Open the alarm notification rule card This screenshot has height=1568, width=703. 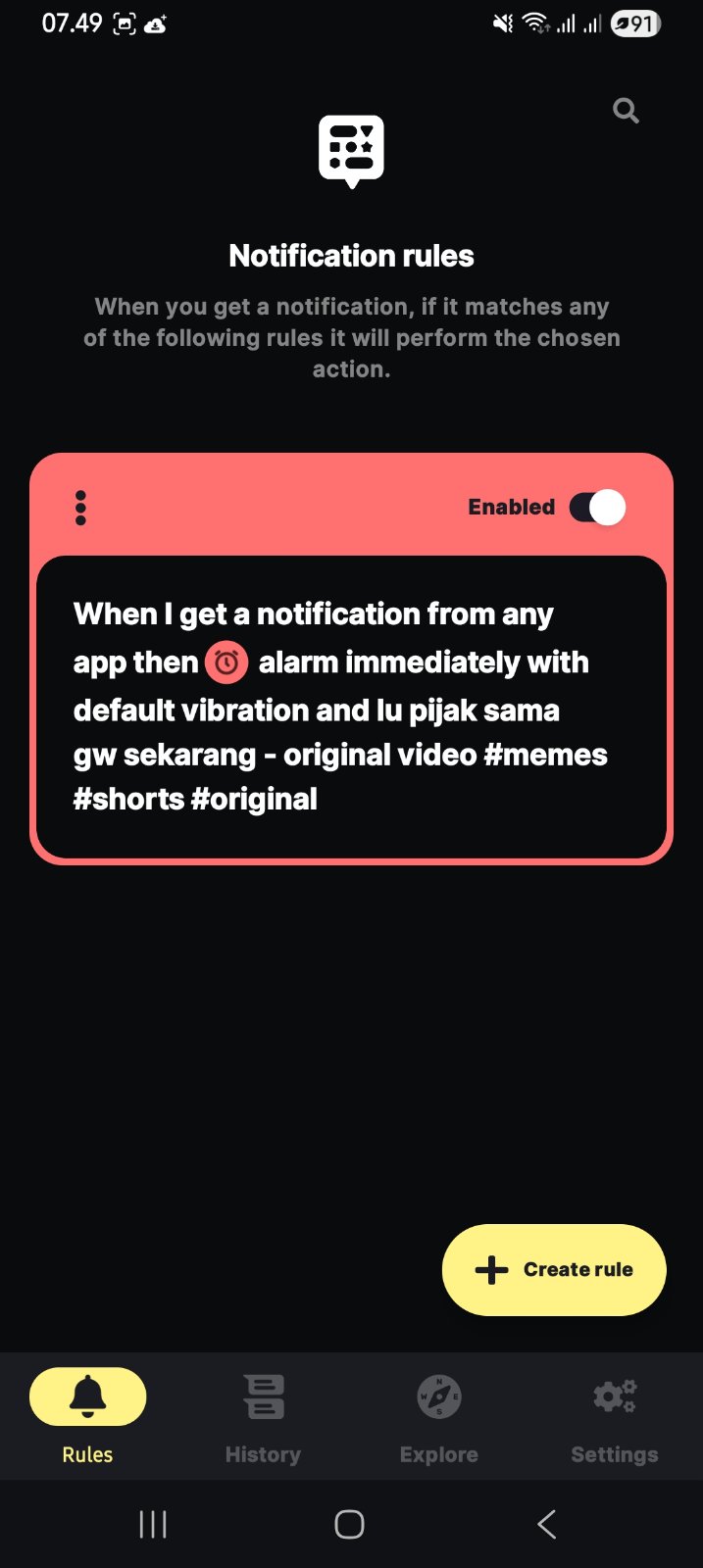pyautogui.click(x=351, y=706)
